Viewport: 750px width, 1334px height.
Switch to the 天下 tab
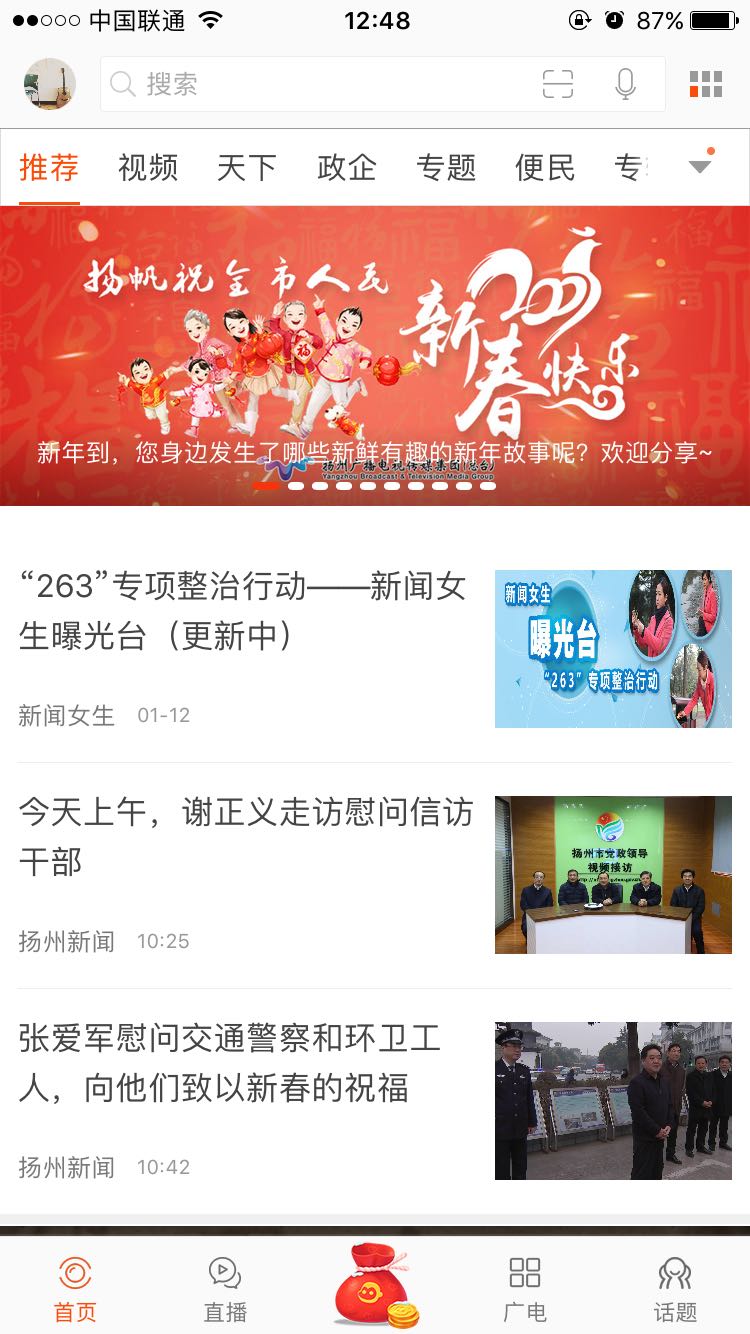click(x=246, y=168)
